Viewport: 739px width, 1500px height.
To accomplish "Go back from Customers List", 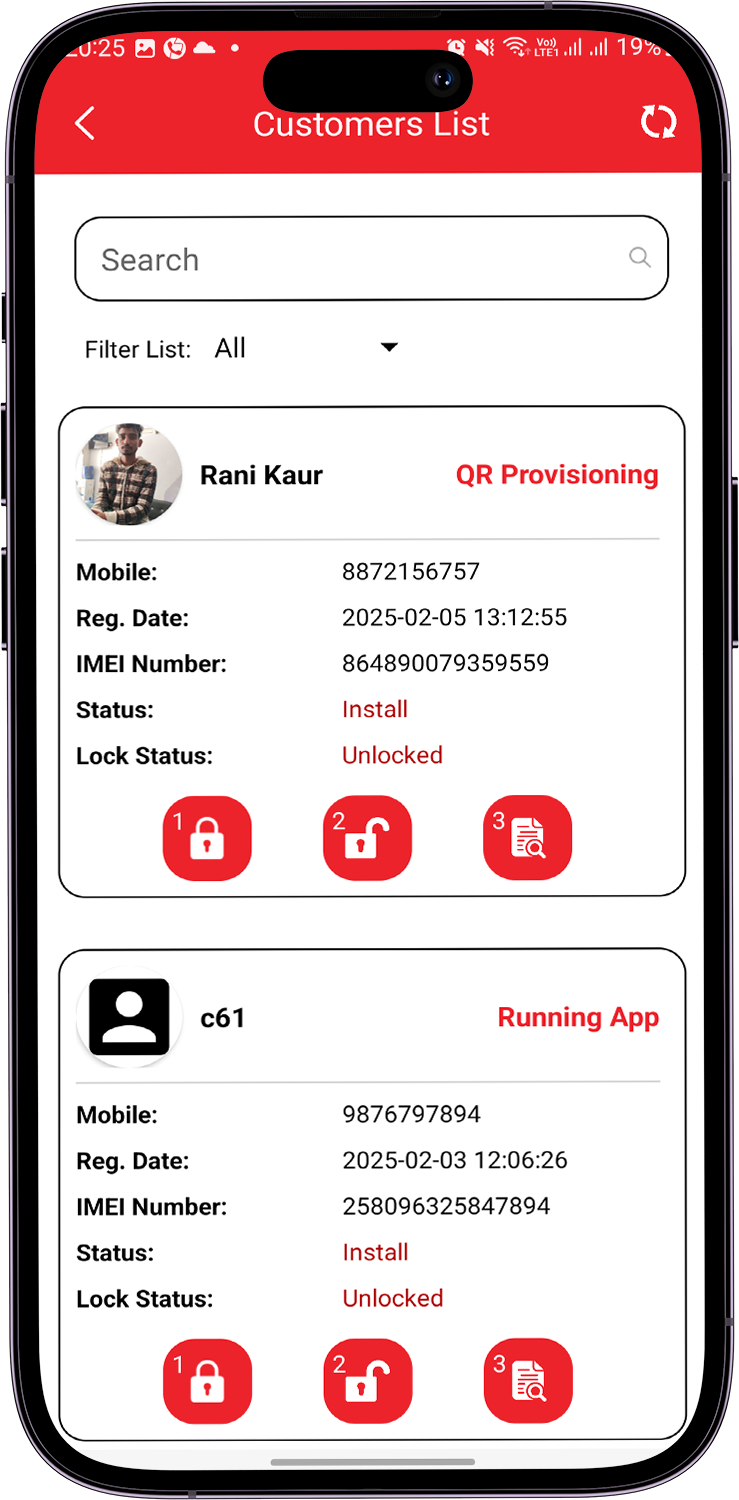I will click(85, 124).
